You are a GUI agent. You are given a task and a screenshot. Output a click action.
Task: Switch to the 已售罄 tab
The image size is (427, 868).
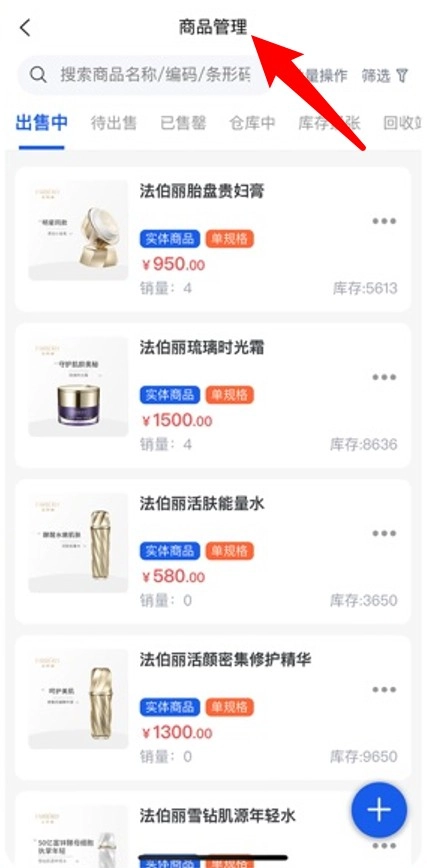tap(183, 123)
